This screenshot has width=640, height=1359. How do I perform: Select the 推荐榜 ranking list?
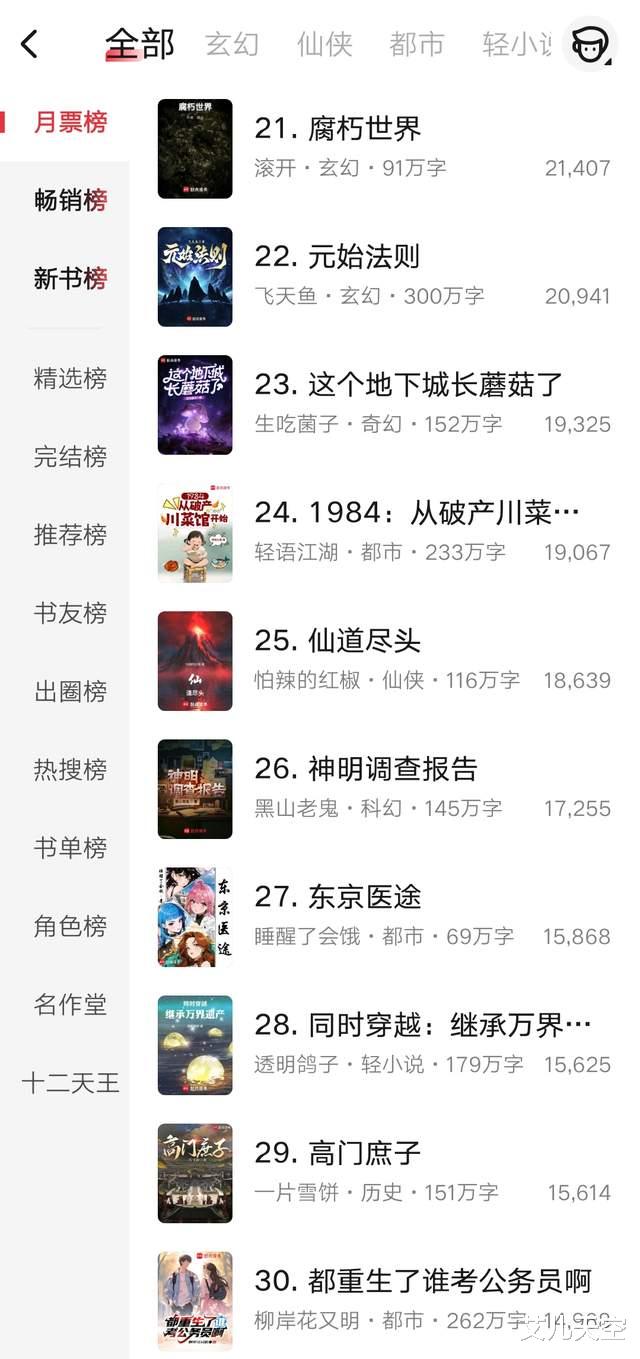pyautogui.click(x=70, y=535)
